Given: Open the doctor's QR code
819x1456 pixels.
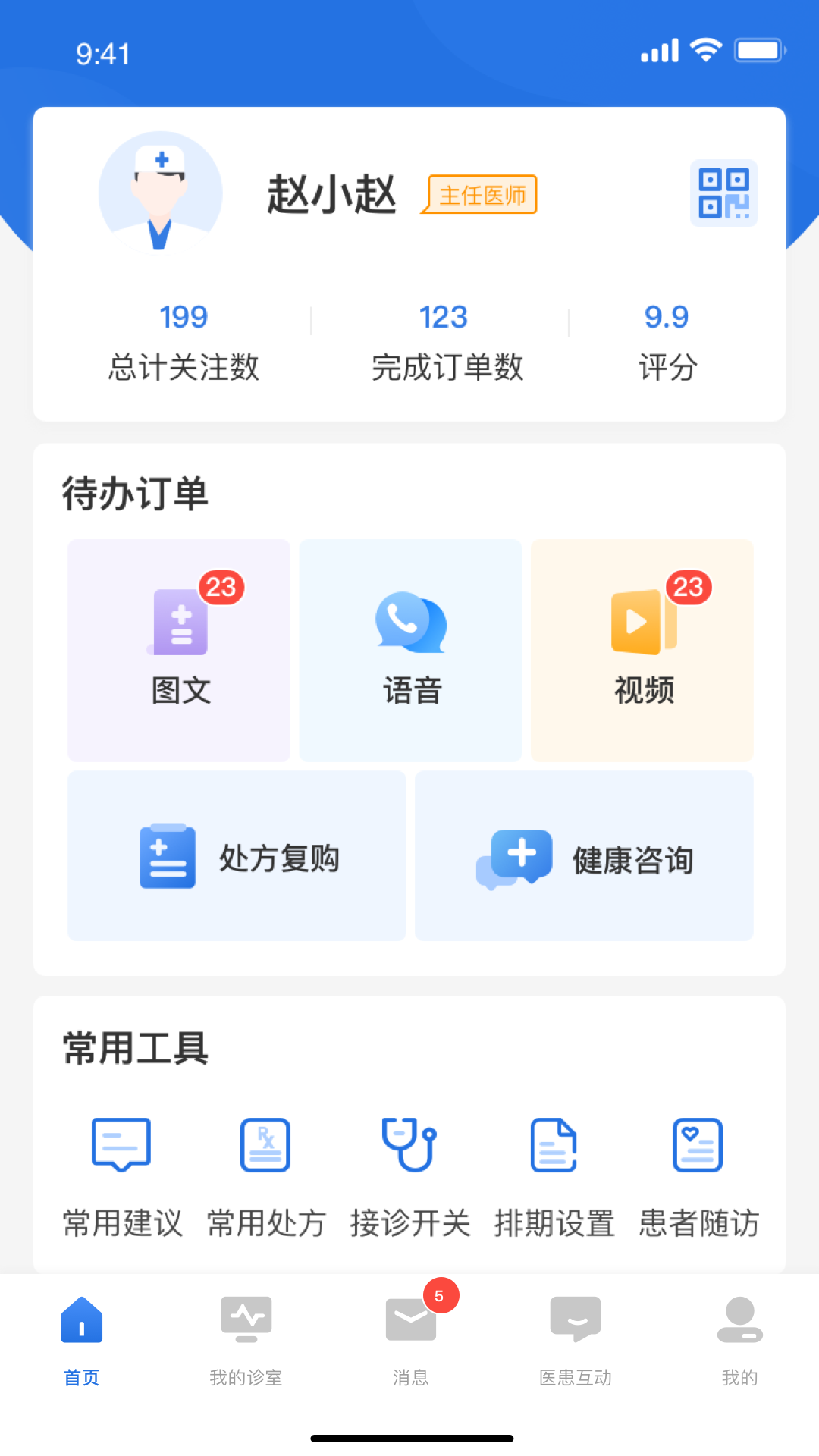Looking at the screenshot, I should (723, 193).
